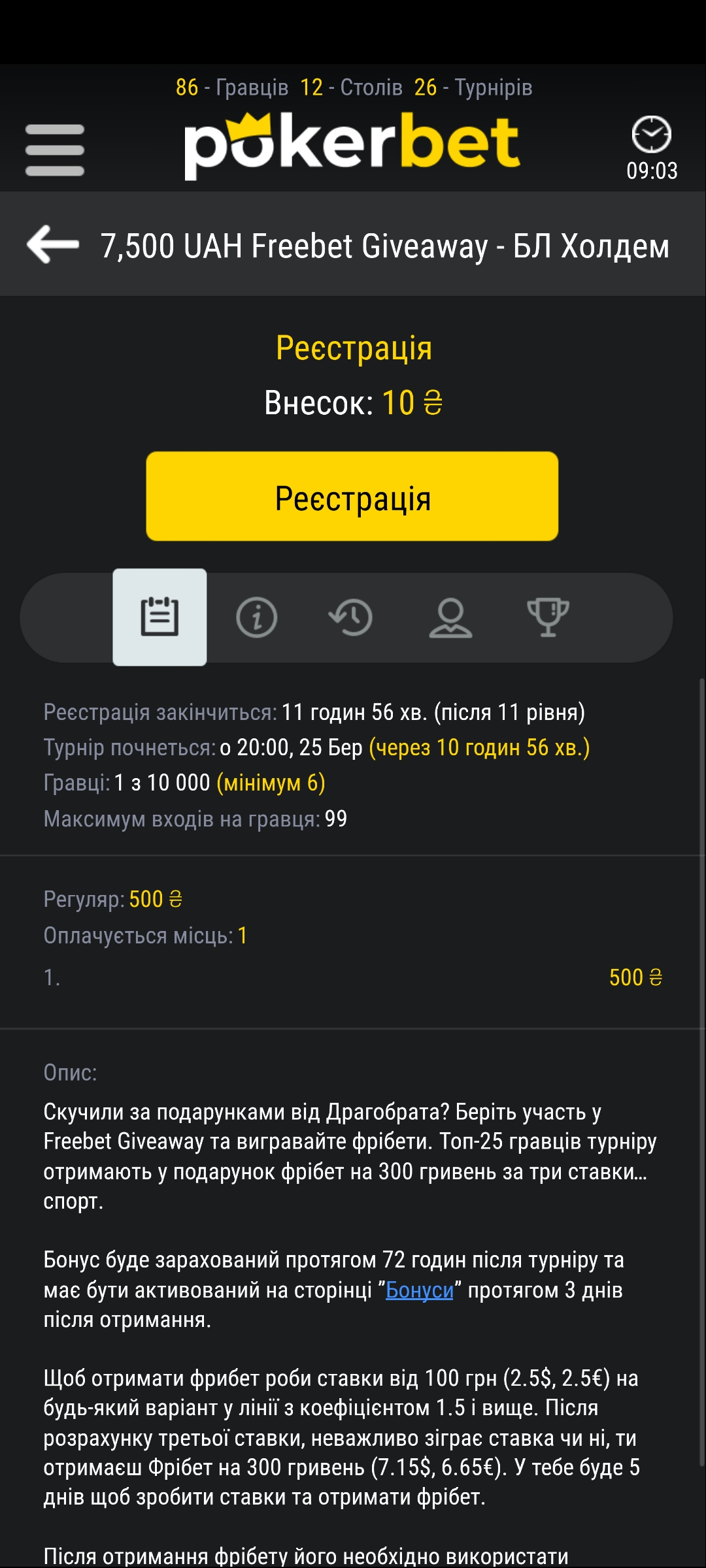The width and height of the screenshot is (706, 1568).
Task: Tap the yellow Реєстрація button
Action: pyautogui.click(x=352, y=497)
